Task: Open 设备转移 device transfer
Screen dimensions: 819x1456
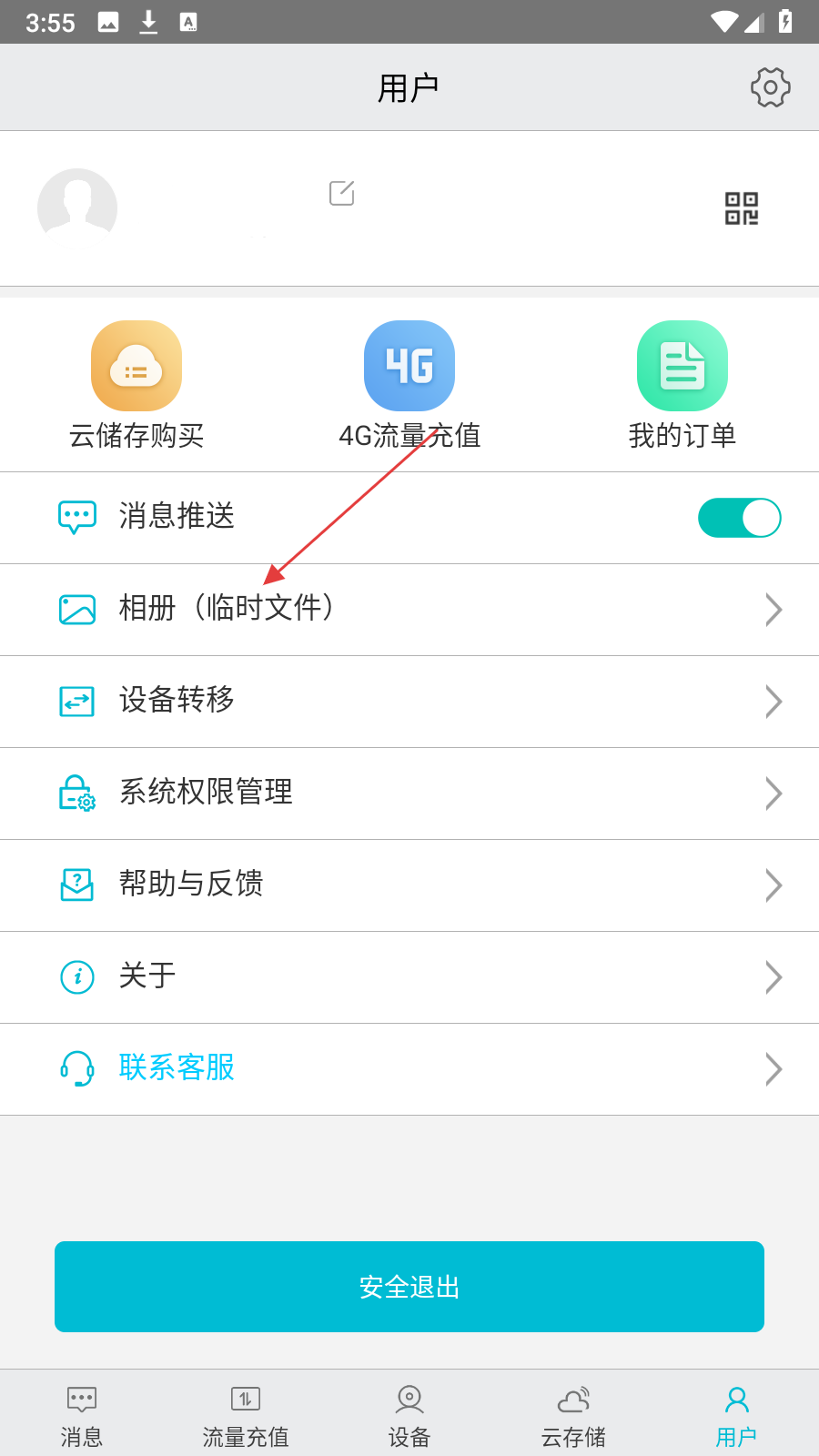Action: pyautogui.click(x=409, y=701)
